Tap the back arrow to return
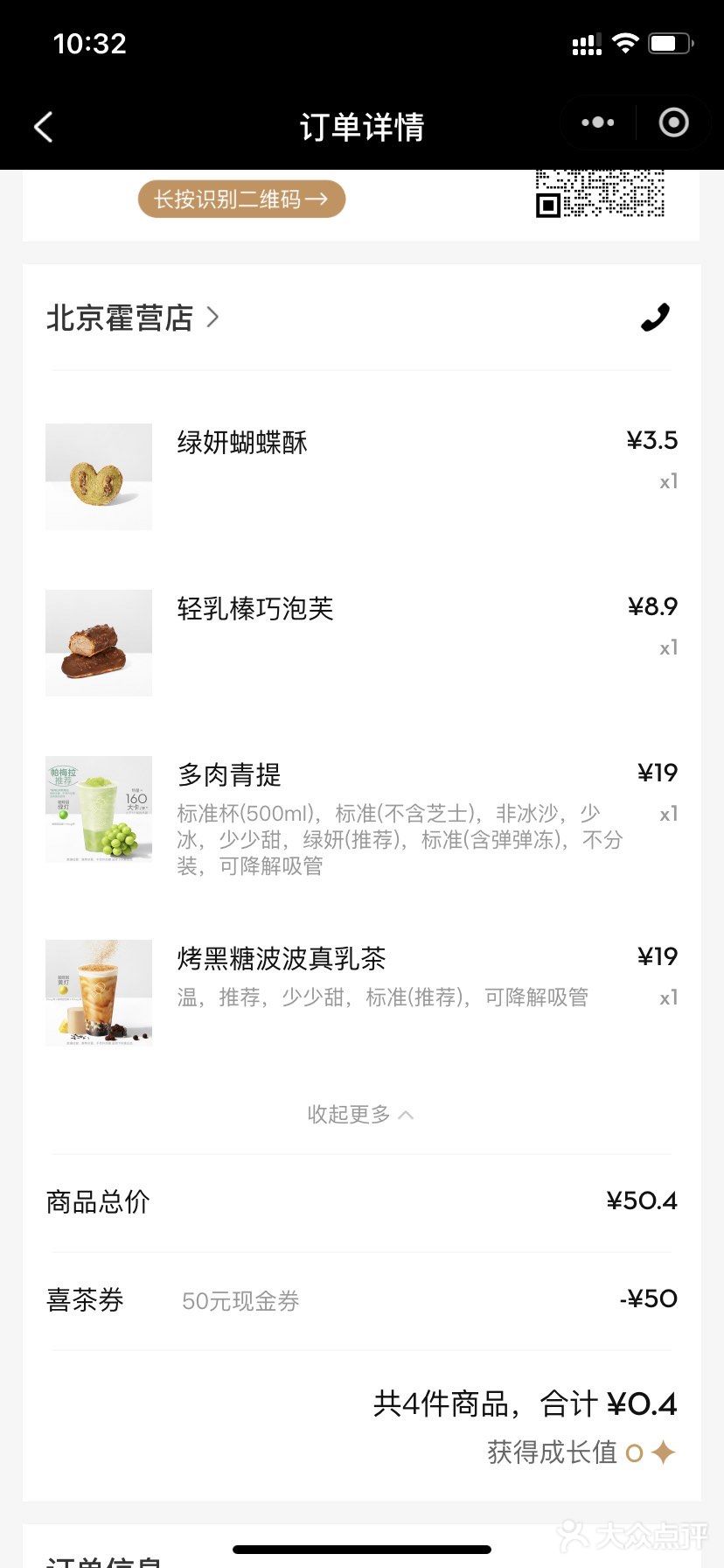This screenshot has height=1568, width=724. pos(44,126)
